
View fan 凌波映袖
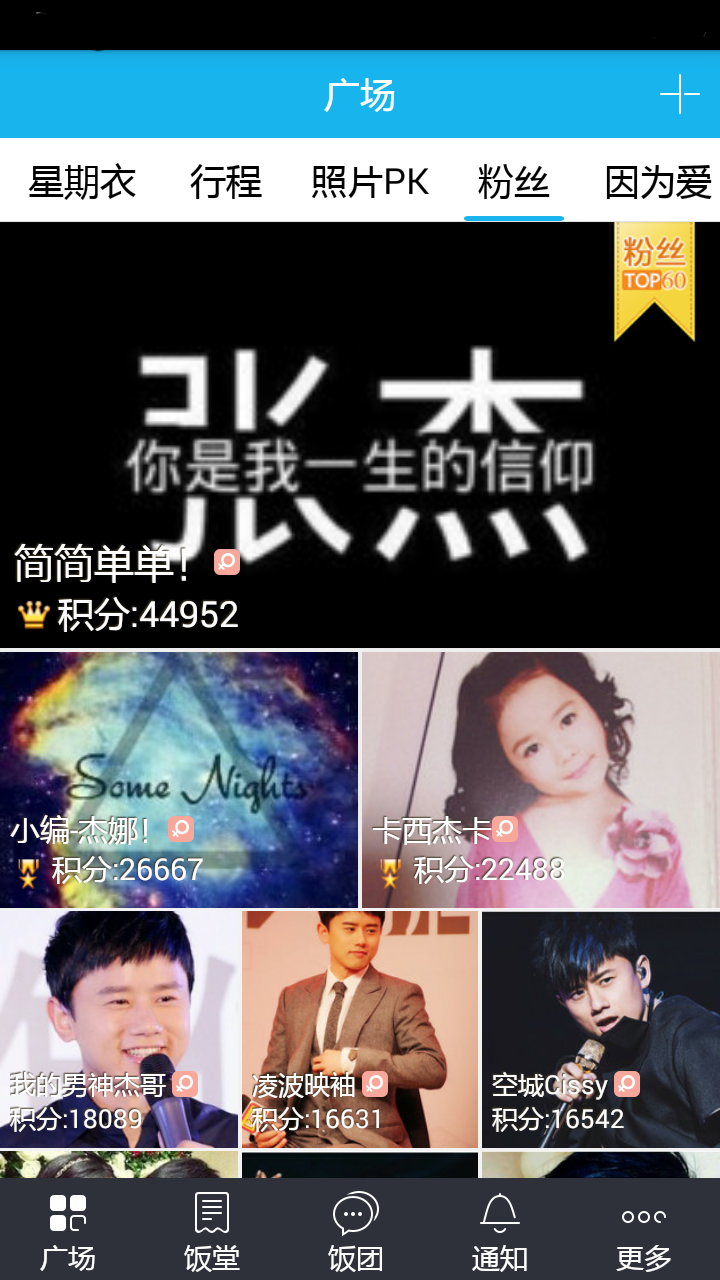tap(360, 1029)
